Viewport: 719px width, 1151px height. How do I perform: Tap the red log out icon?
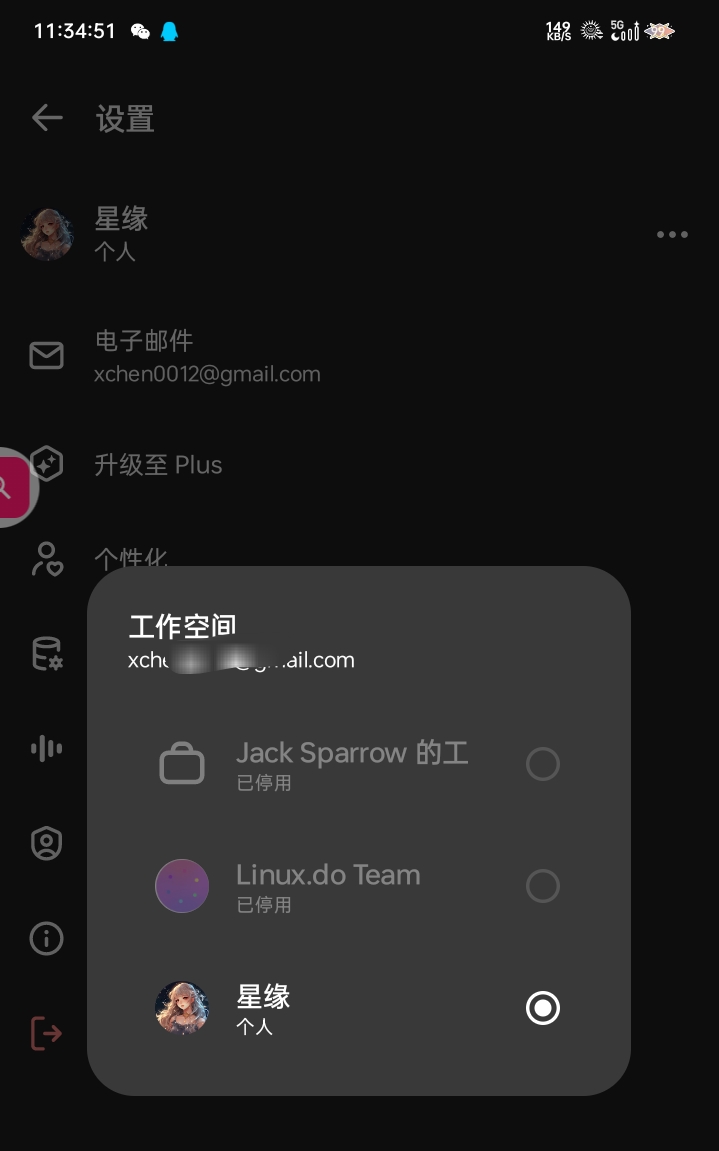(46, 1034)
